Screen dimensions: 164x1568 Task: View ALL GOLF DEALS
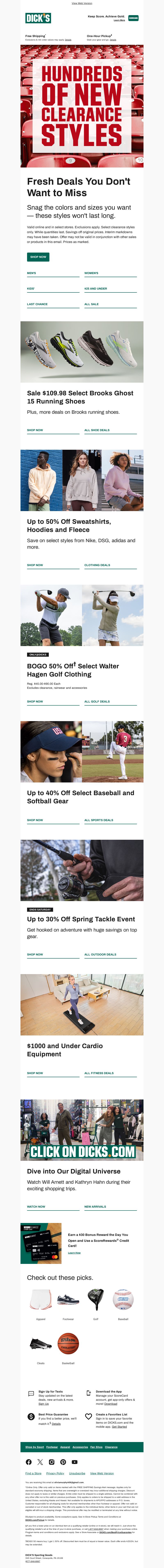click(97, 701)
